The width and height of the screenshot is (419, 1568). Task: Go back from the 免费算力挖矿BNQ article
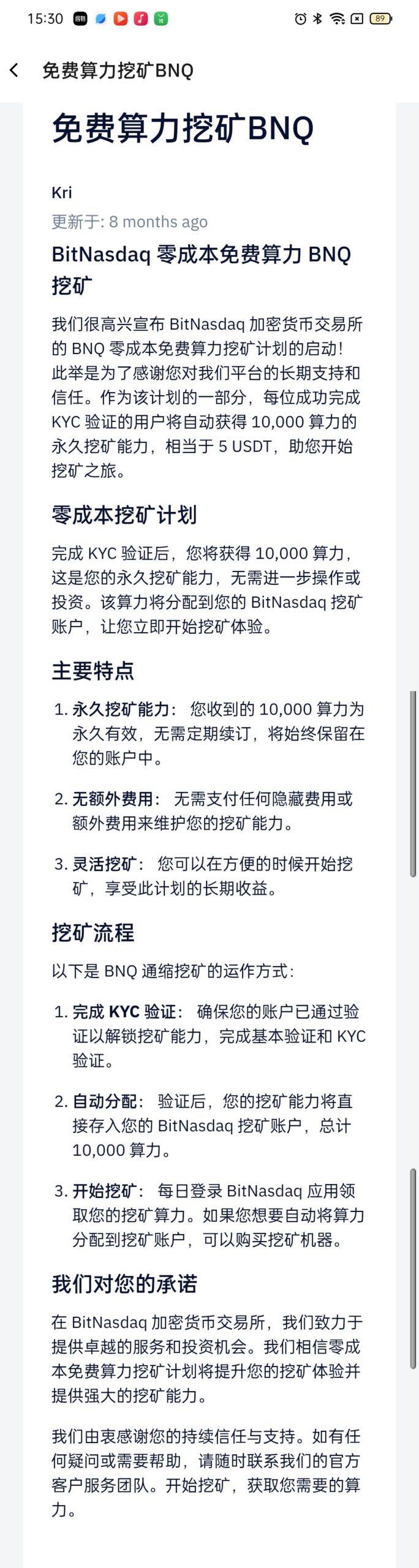[15, 70]
